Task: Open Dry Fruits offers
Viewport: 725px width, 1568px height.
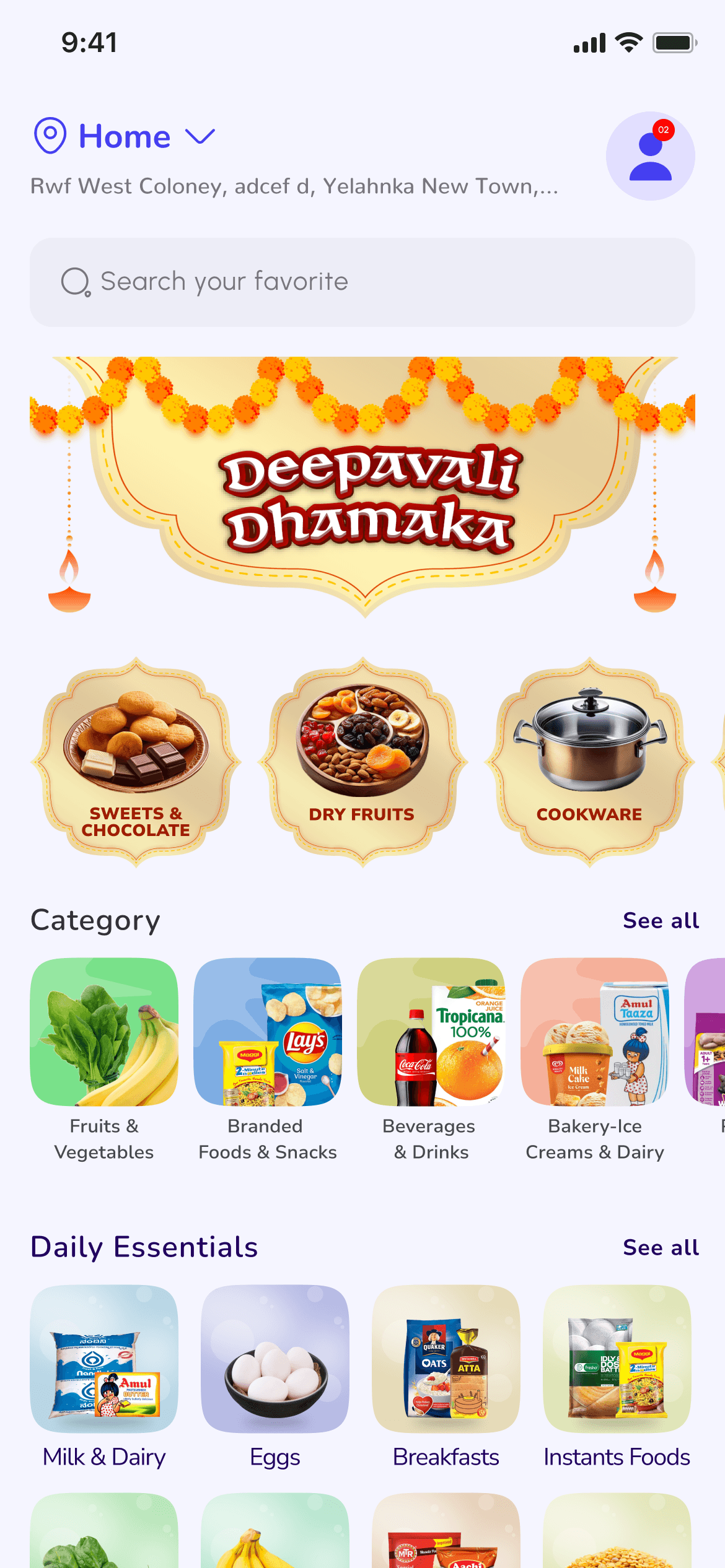Action: [362, 762]
